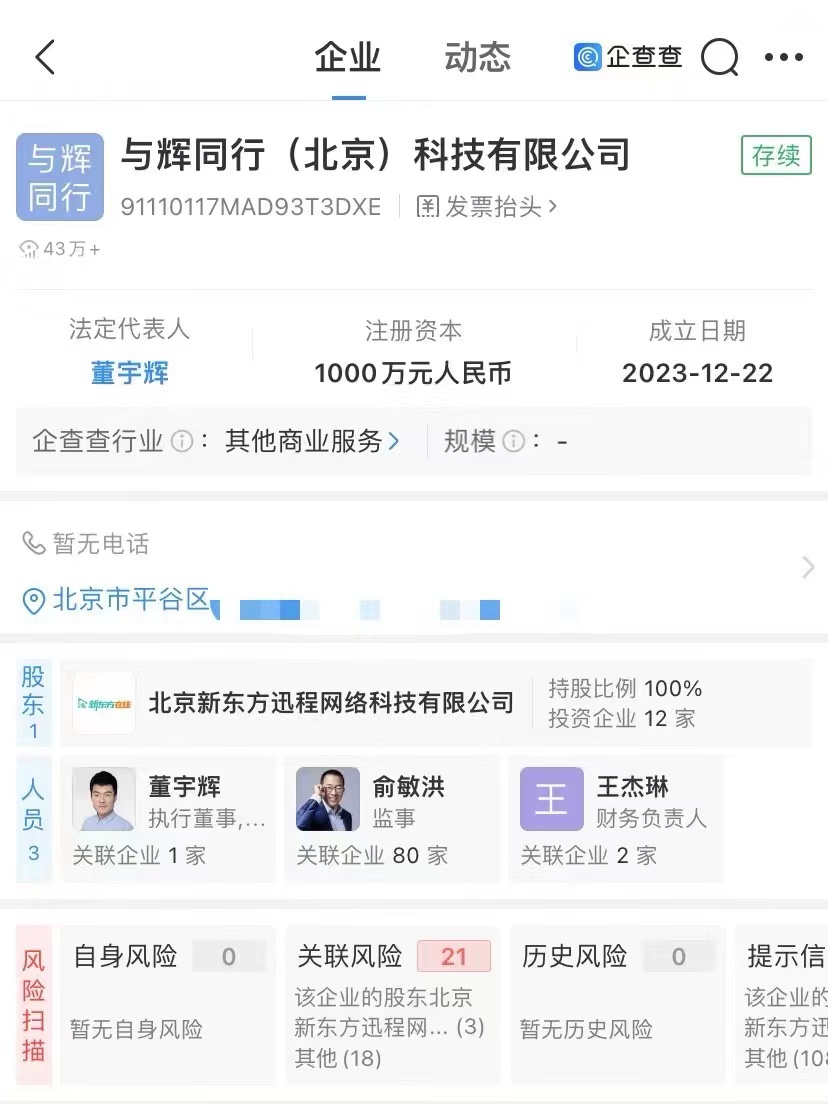Screen dimensions: 828x1104
Task: Tap the info icon beside 规模
Action: pyautogui.click(x=513, y=441)
